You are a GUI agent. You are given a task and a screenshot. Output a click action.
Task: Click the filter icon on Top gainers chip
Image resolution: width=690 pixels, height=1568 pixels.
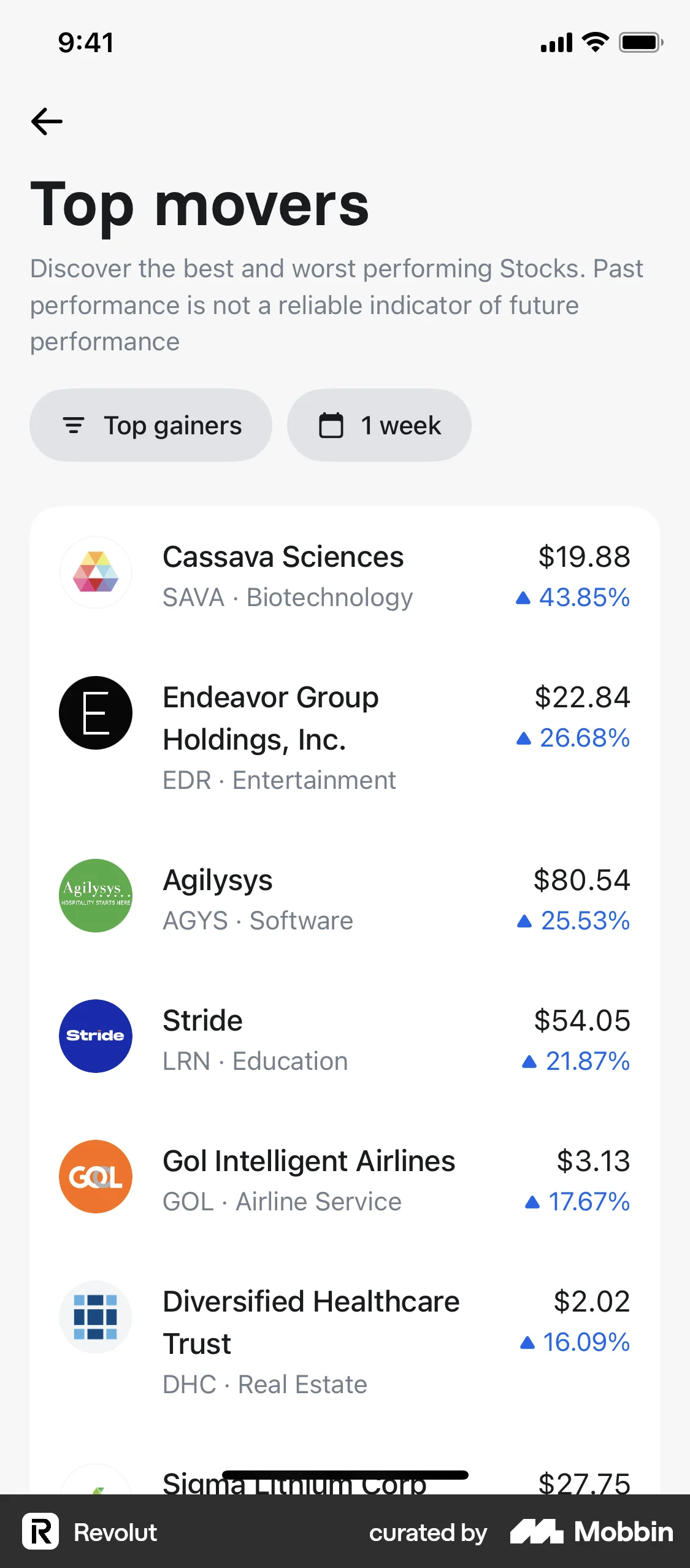(74, 425)
